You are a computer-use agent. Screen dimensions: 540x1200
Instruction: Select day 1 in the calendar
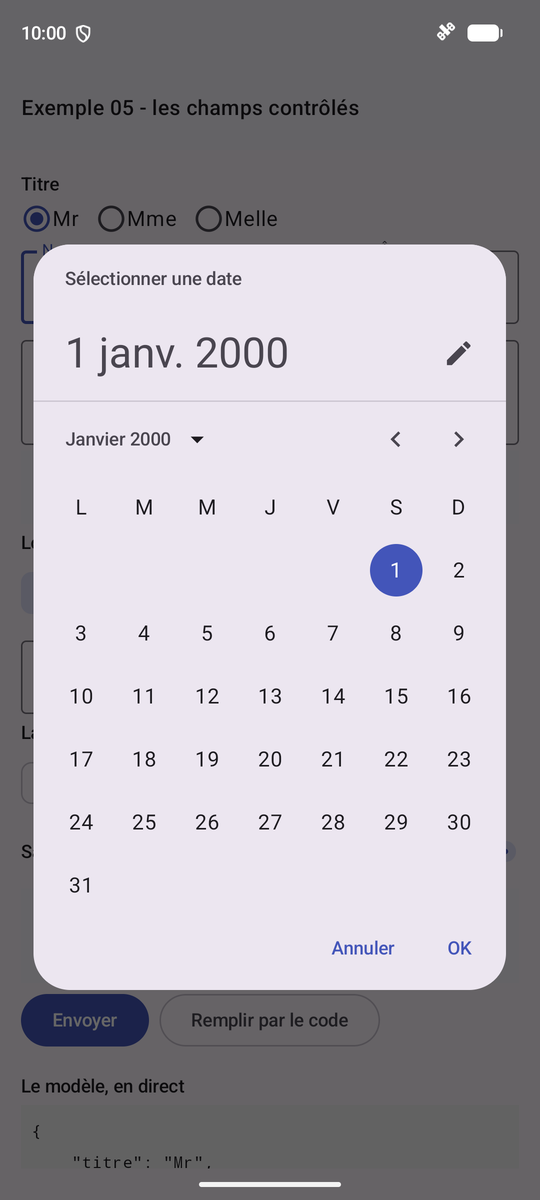pyautogui.click(x=396, y=570)
